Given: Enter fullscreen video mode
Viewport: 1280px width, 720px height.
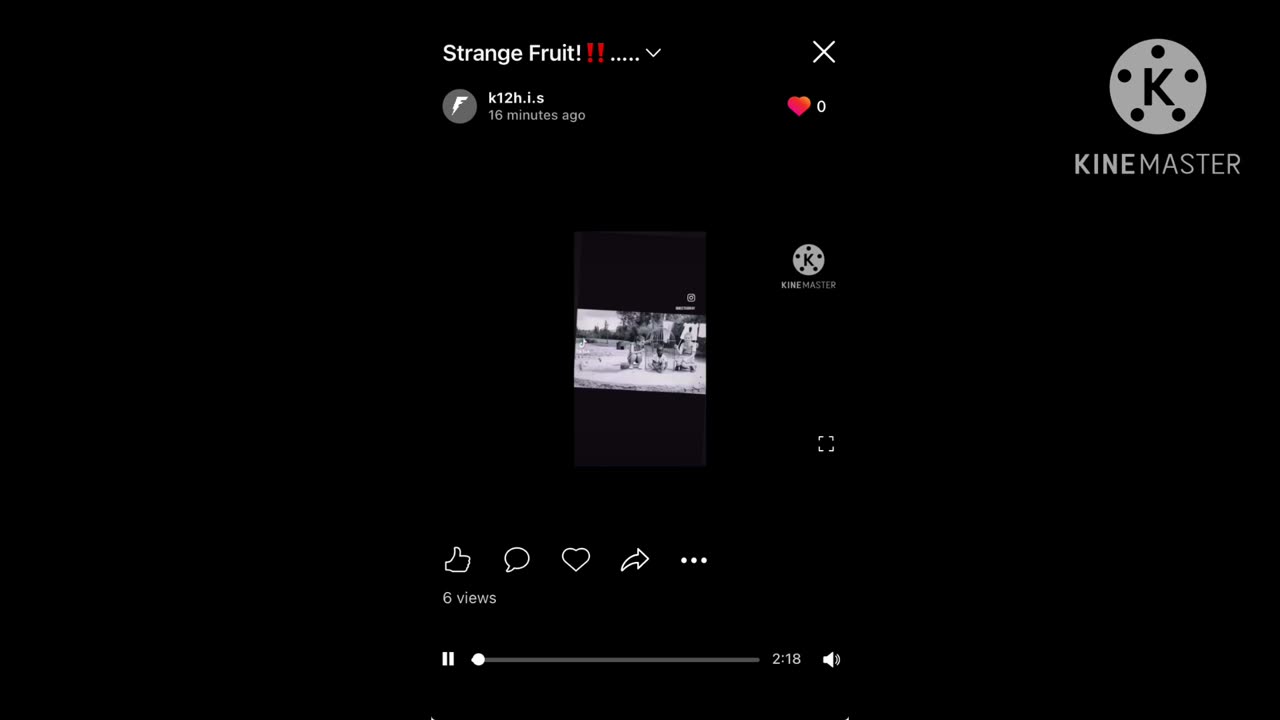Looking at the screenshot, I should (x=826, y=444).
